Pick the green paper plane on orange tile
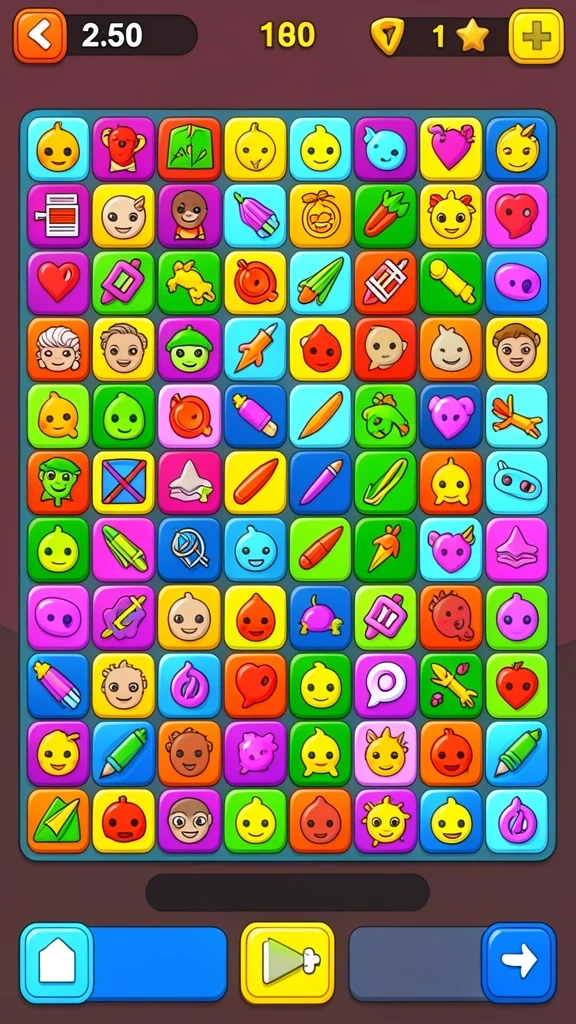Image resolution: width=576 pixels, height=1024 pixels. point(58,821)
